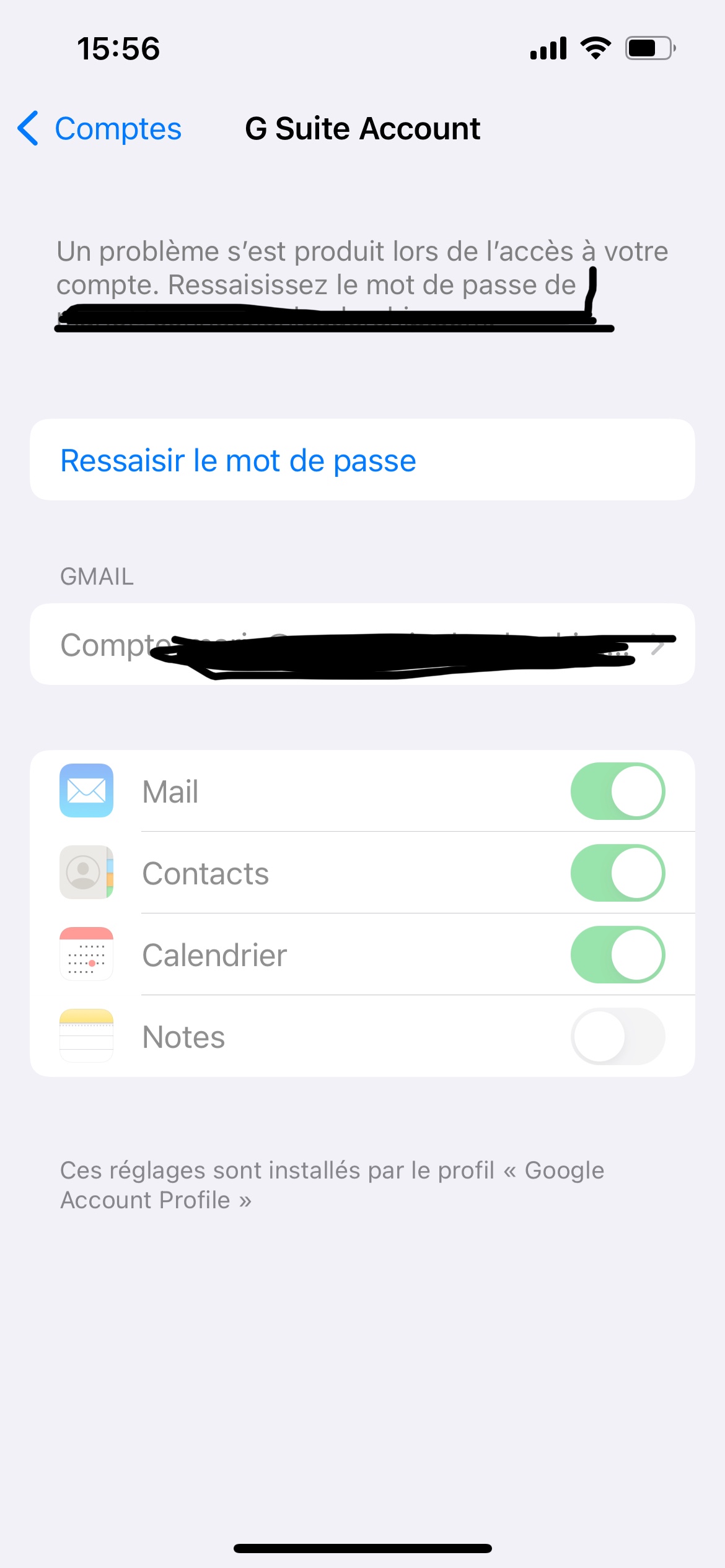Screen dimensions: 725x1568
Task: Toggle the Mail switch
Action: pyautogui.click(x=617, y=791)
